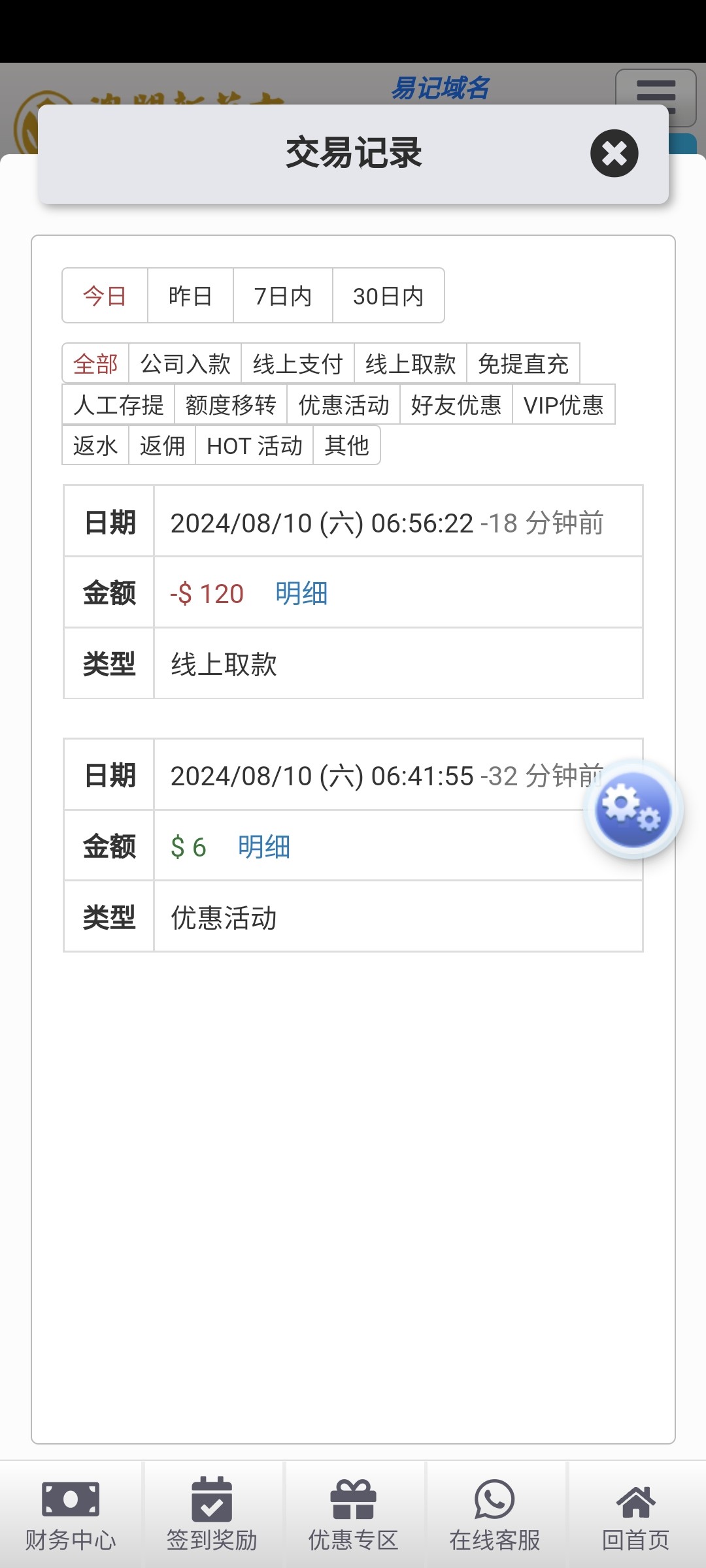
Task: Filter by 公司入款 type
Action: coord(186,363)
